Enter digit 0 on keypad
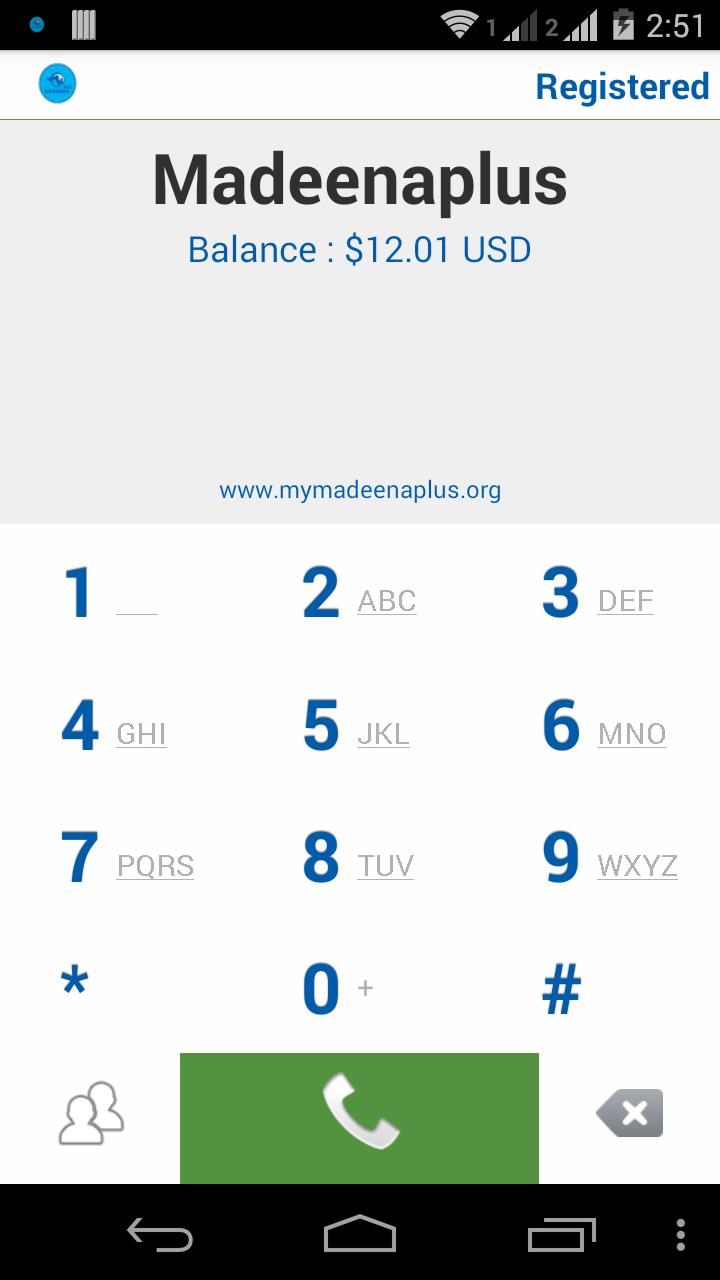Image resolution: width=720 pixels, height=1280 pixels. 336,990
